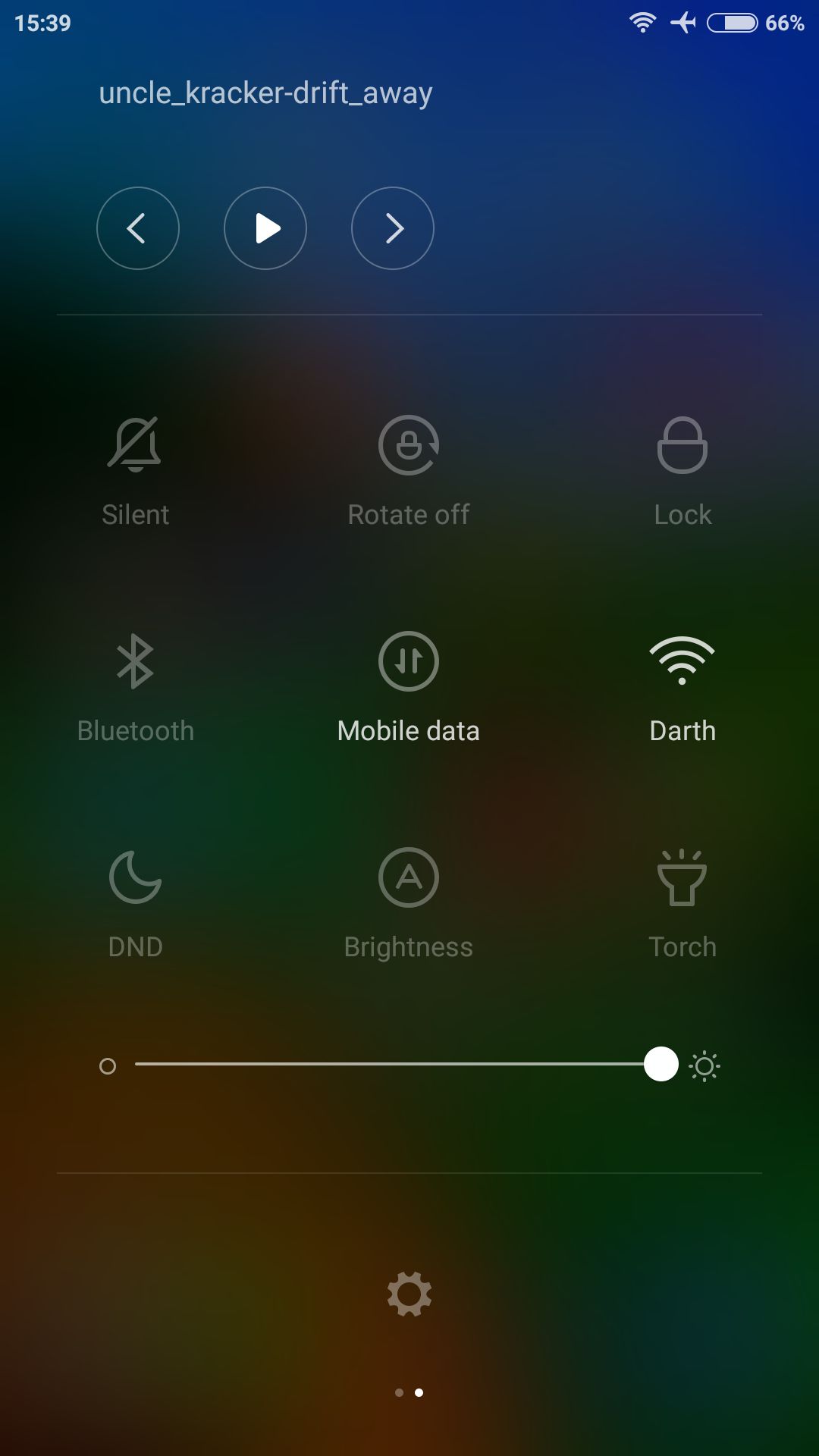Viewport: 819px width, 1456px height.
Task: Open settings via the gear icon
Action: pos(409,1294)
